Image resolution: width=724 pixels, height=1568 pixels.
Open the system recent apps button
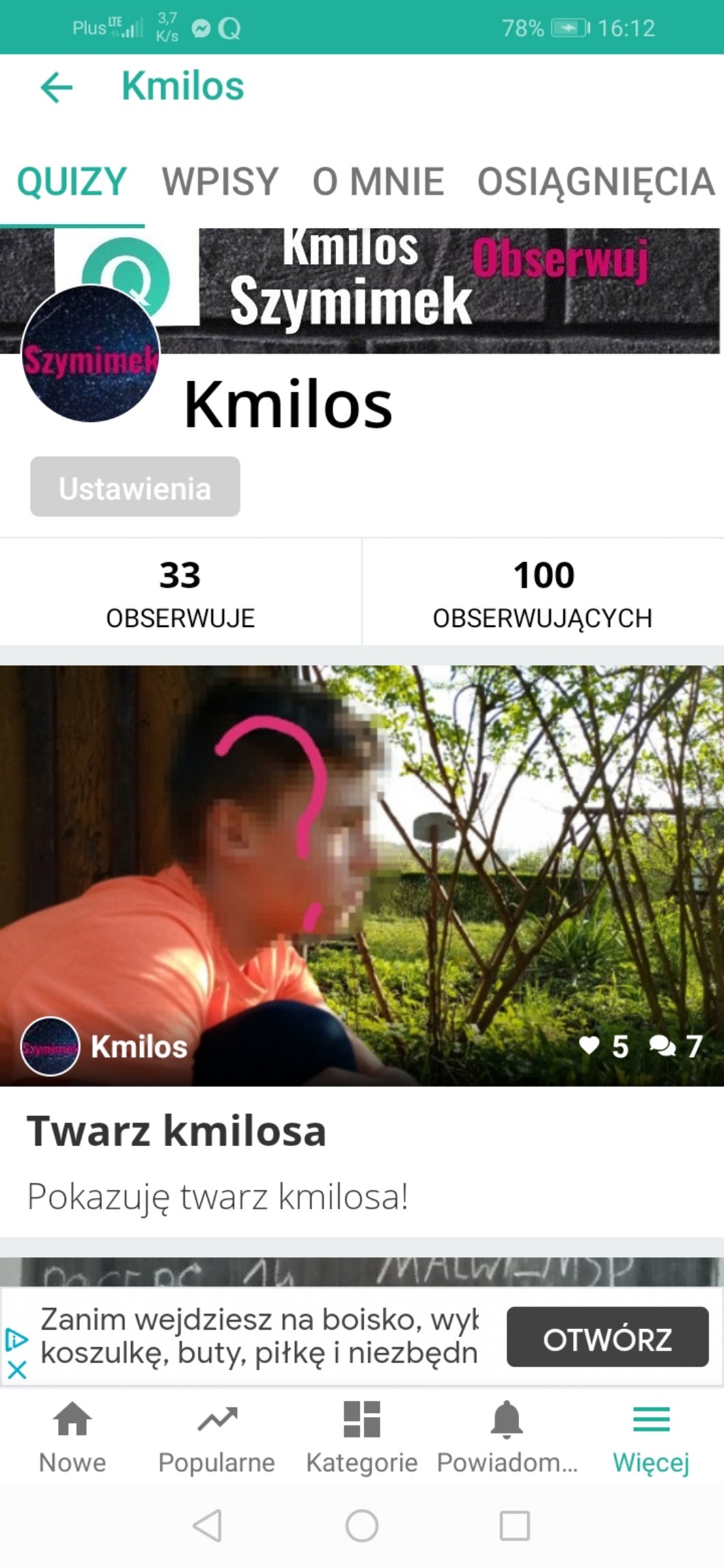point(514,1526)
